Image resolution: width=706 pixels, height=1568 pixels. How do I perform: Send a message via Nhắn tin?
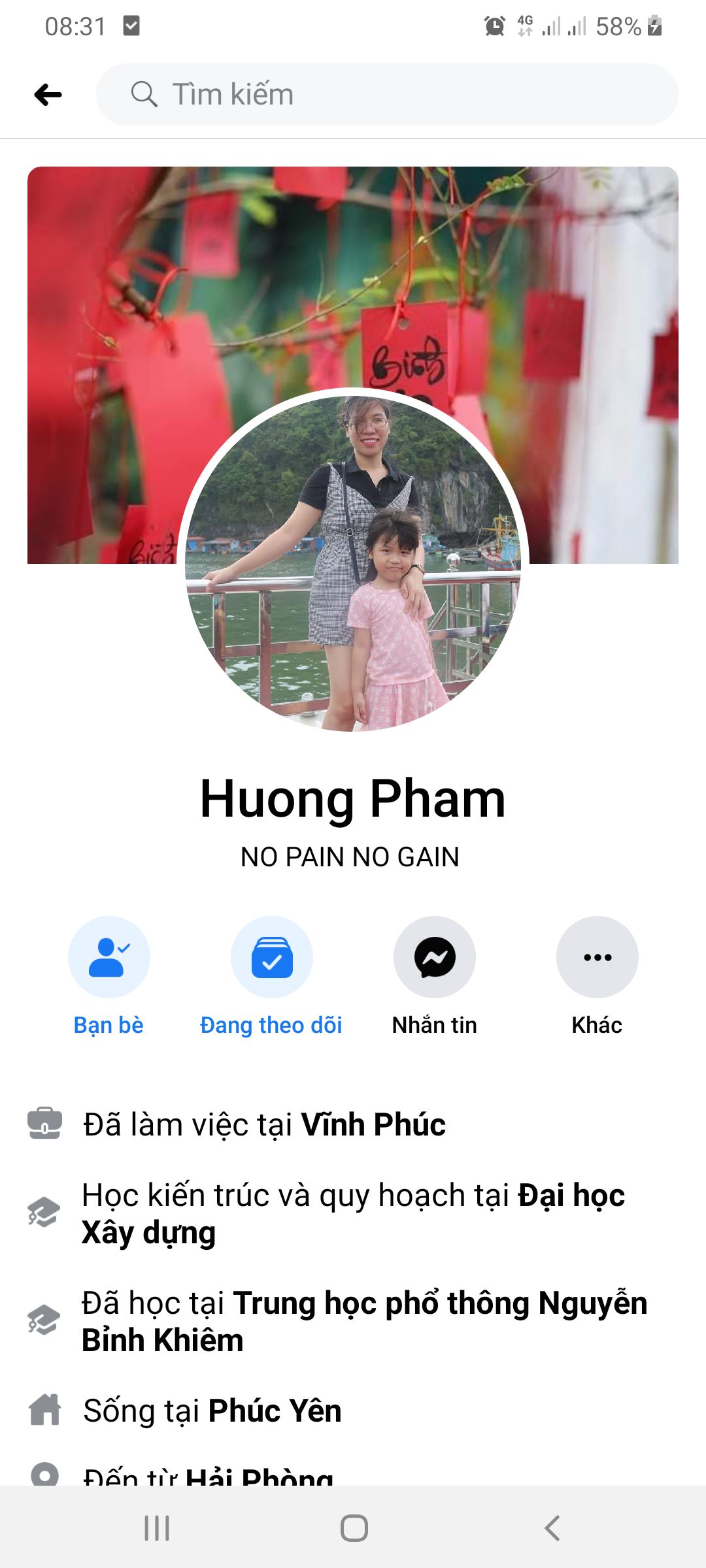(434, 957)
